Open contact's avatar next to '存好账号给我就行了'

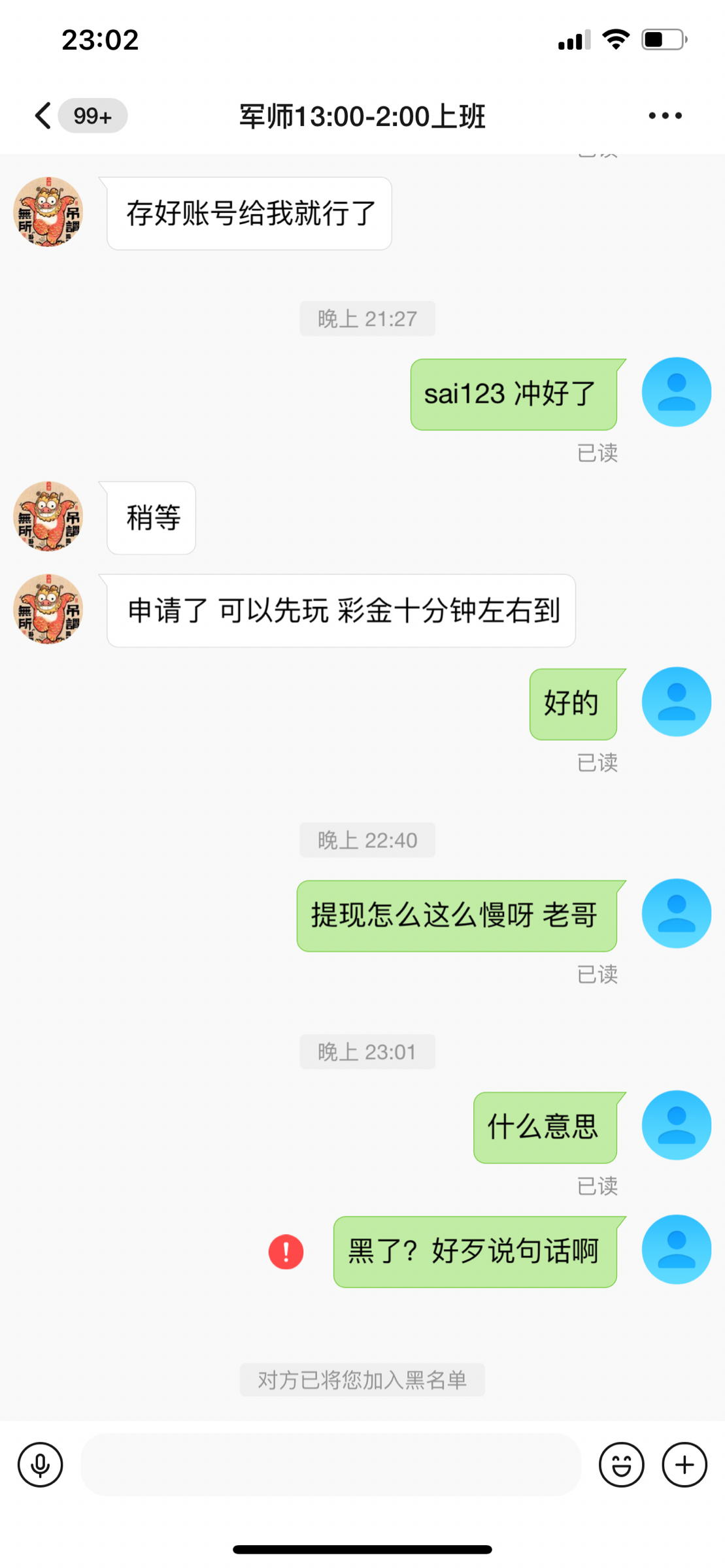(x=48, y=212)
